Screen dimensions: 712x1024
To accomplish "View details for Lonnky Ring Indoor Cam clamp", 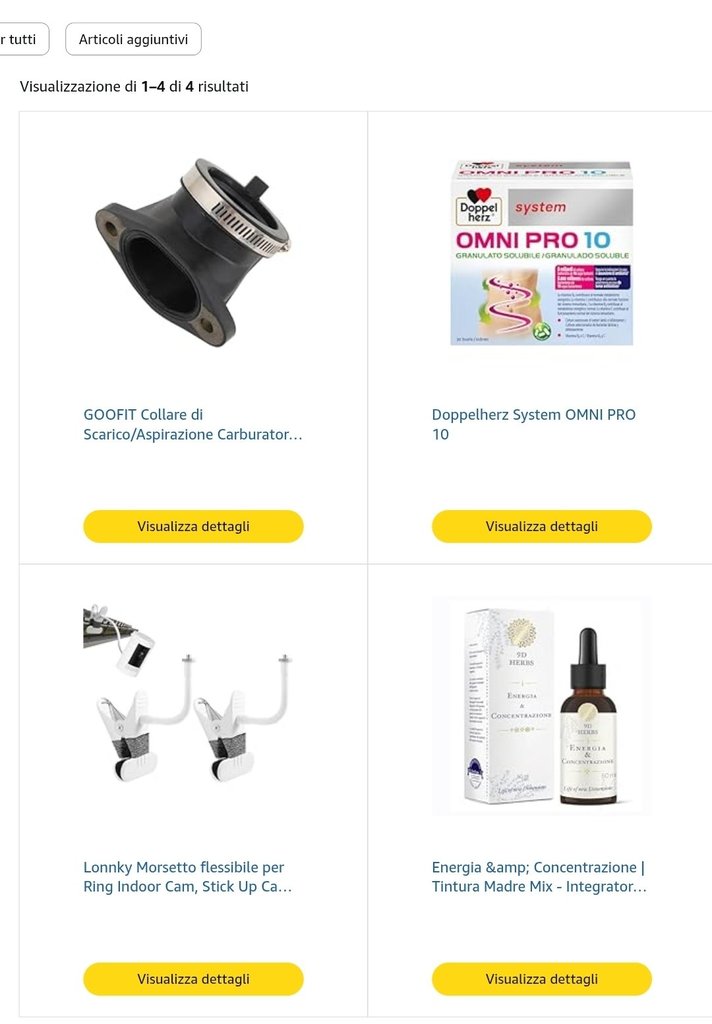I will pos(193,979).
